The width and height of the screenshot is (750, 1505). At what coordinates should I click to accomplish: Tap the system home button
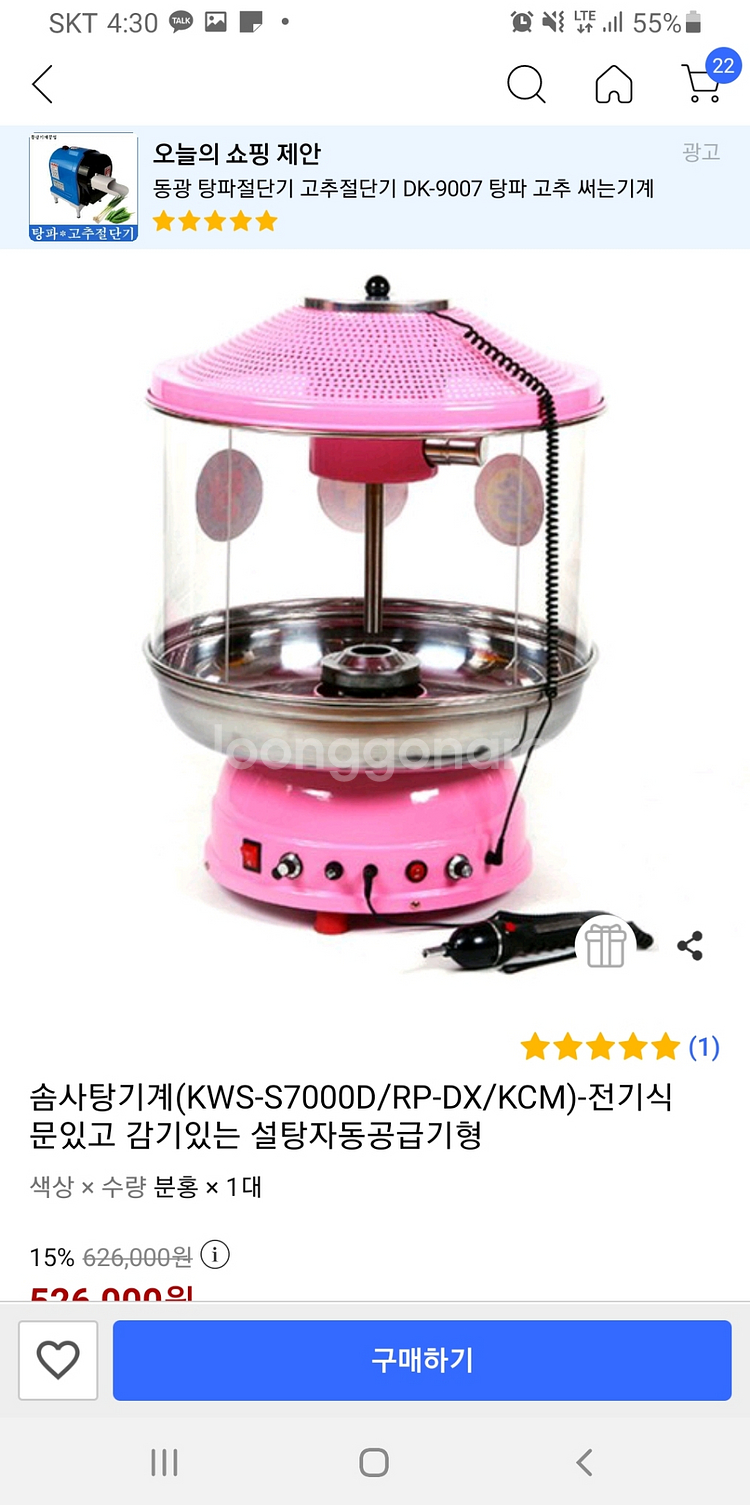pyautogui.click(x=374, y=1463)
